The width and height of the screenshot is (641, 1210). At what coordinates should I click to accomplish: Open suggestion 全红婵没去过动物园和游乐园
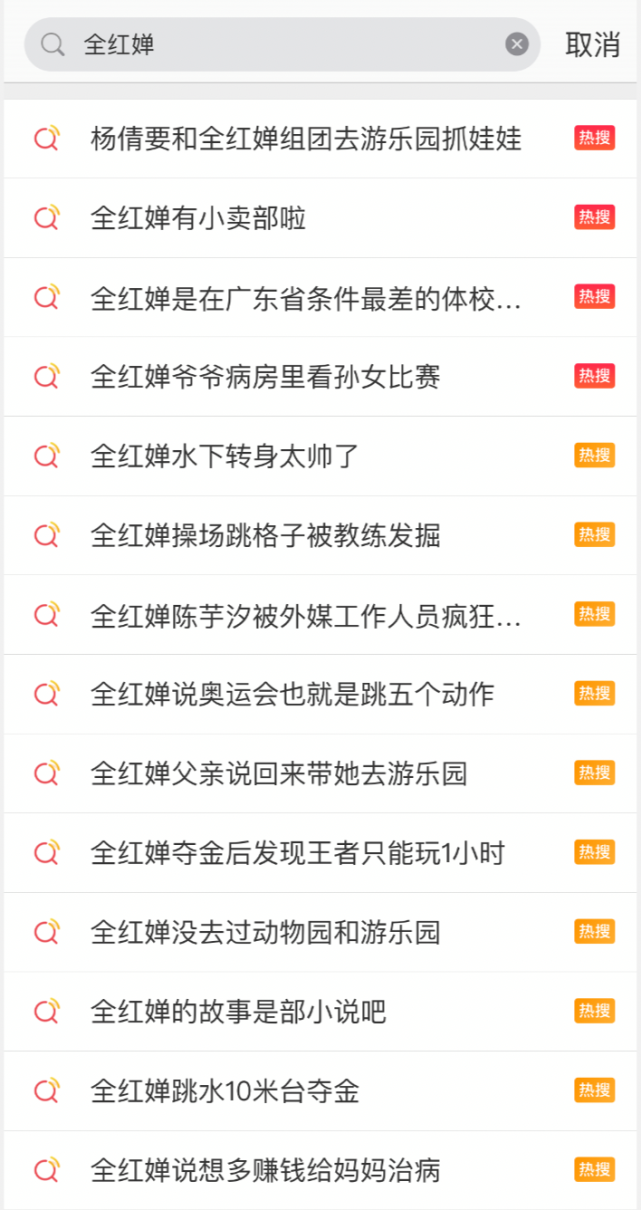click(320, 932)
